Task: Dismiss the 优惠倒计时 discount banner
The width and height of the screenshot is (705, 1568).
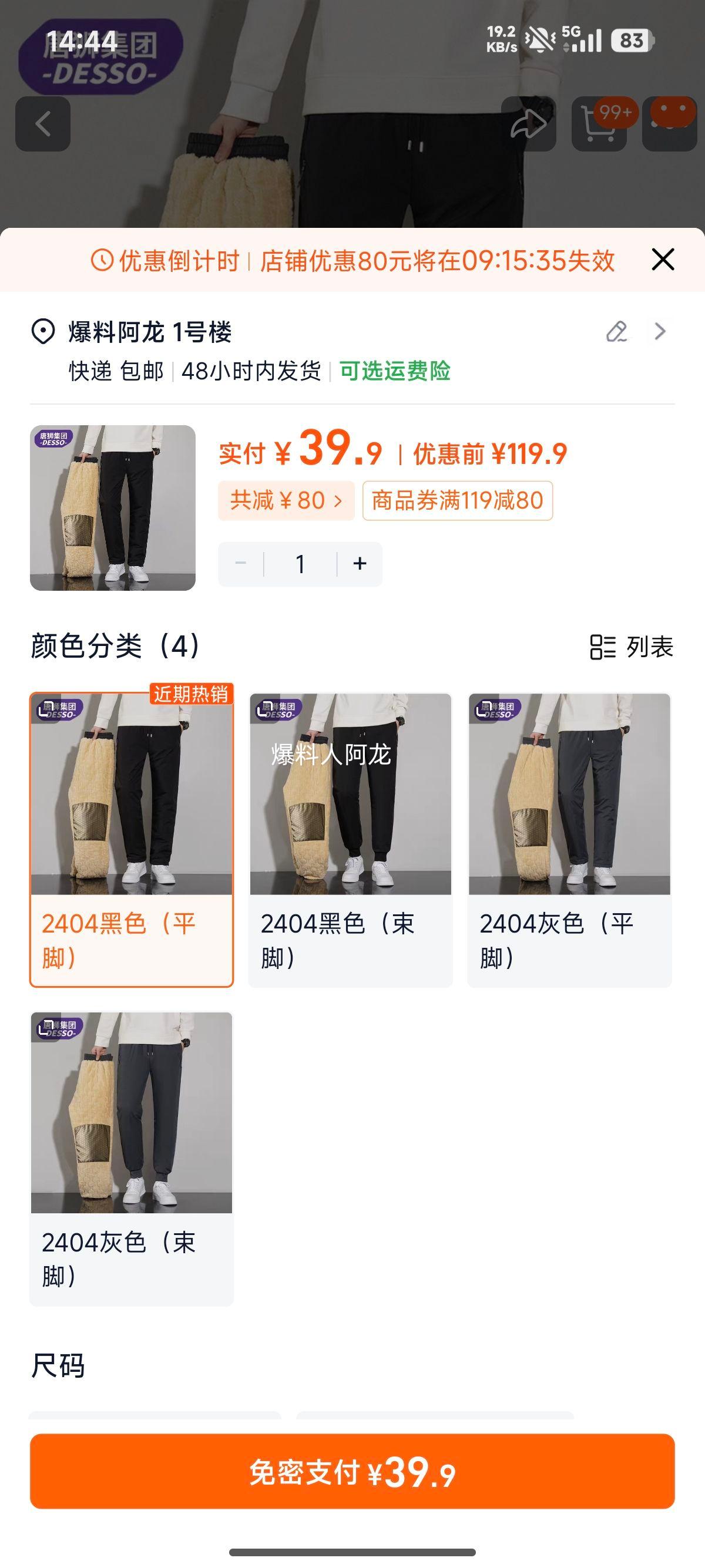Action: click(x=662, y=260)
